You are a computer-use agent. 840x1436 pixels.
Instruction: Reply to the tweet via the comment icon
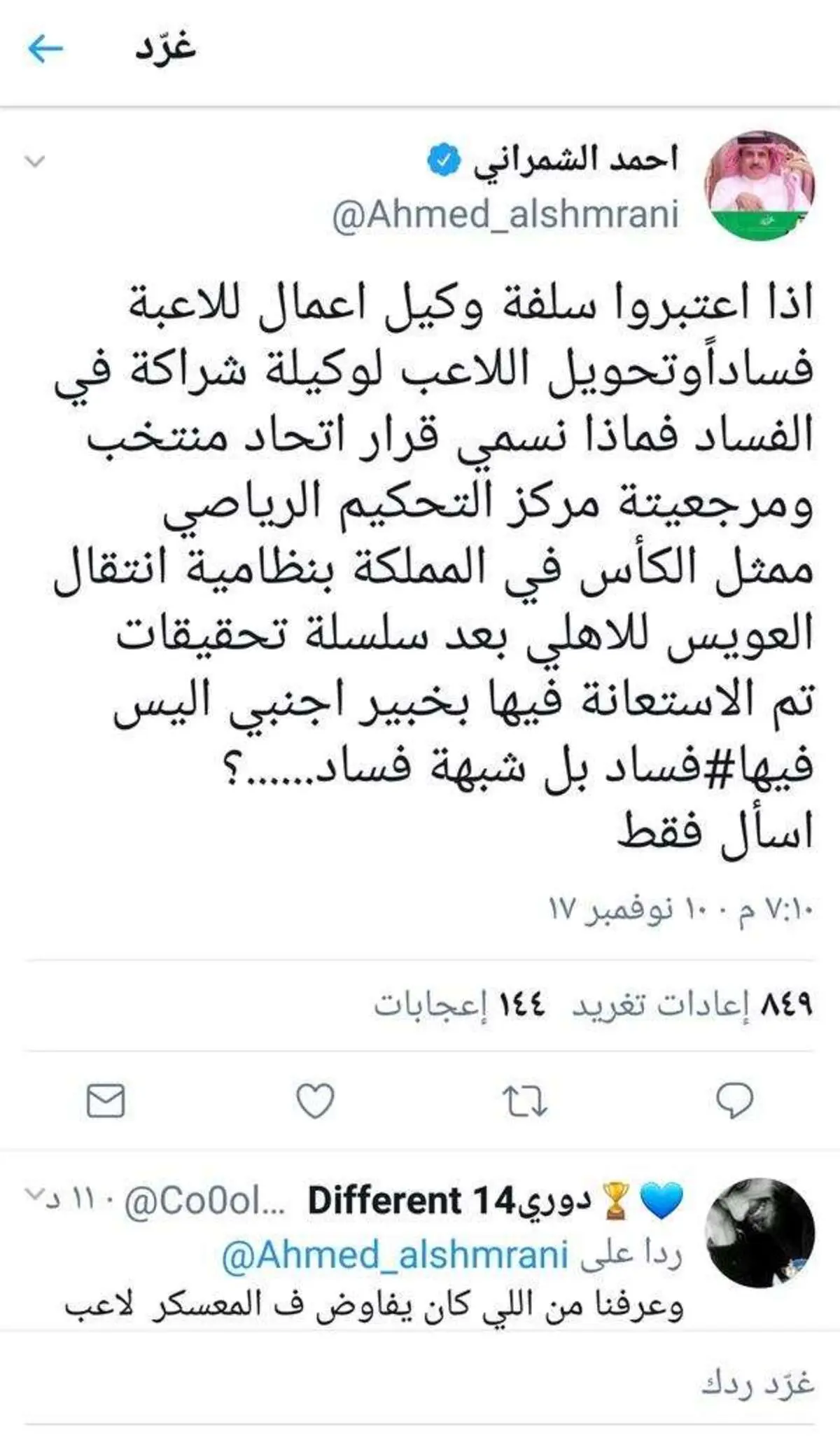[735, 1101]
